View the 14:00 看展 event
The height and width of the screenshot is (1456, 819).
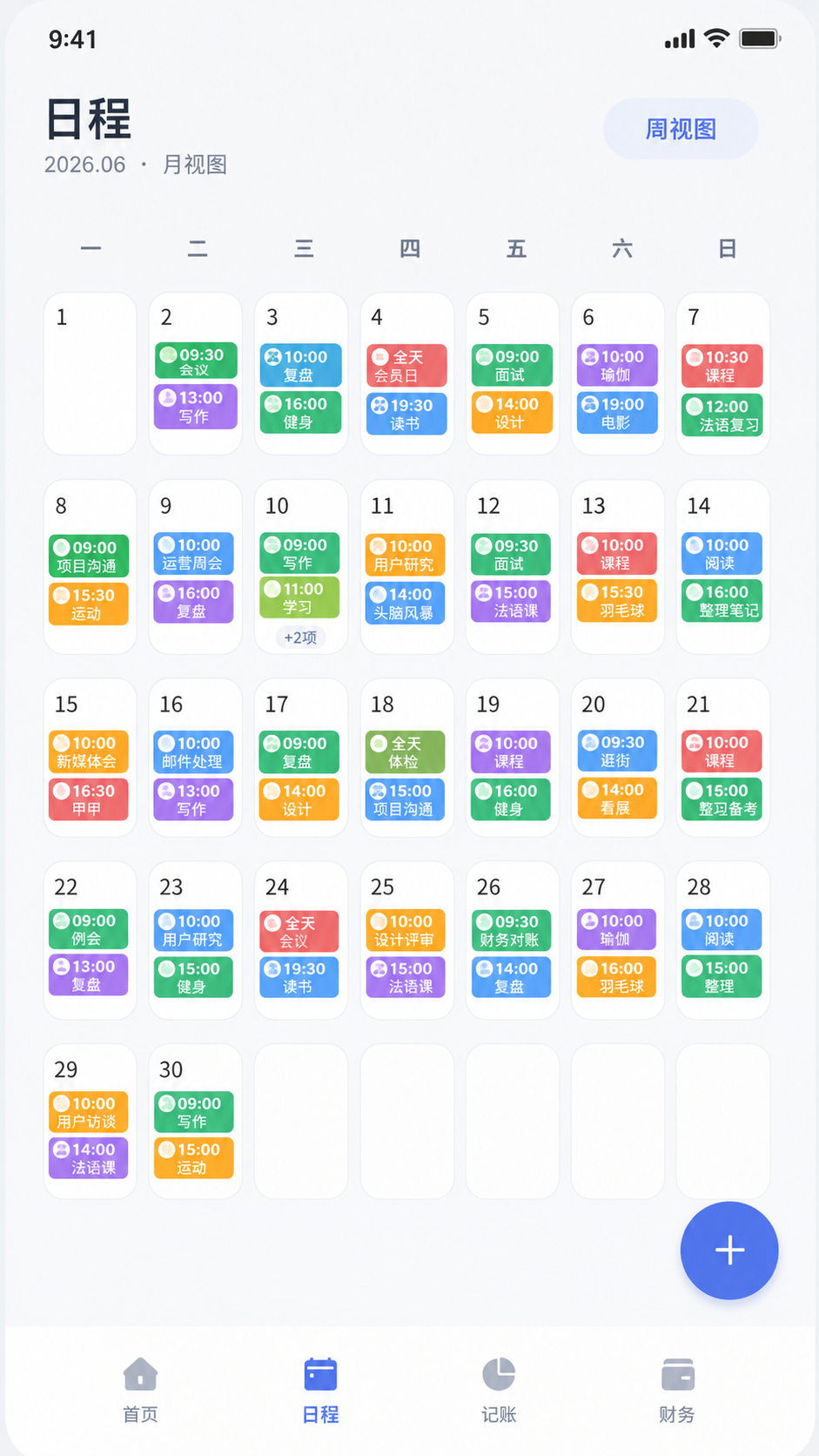[617, 799]
